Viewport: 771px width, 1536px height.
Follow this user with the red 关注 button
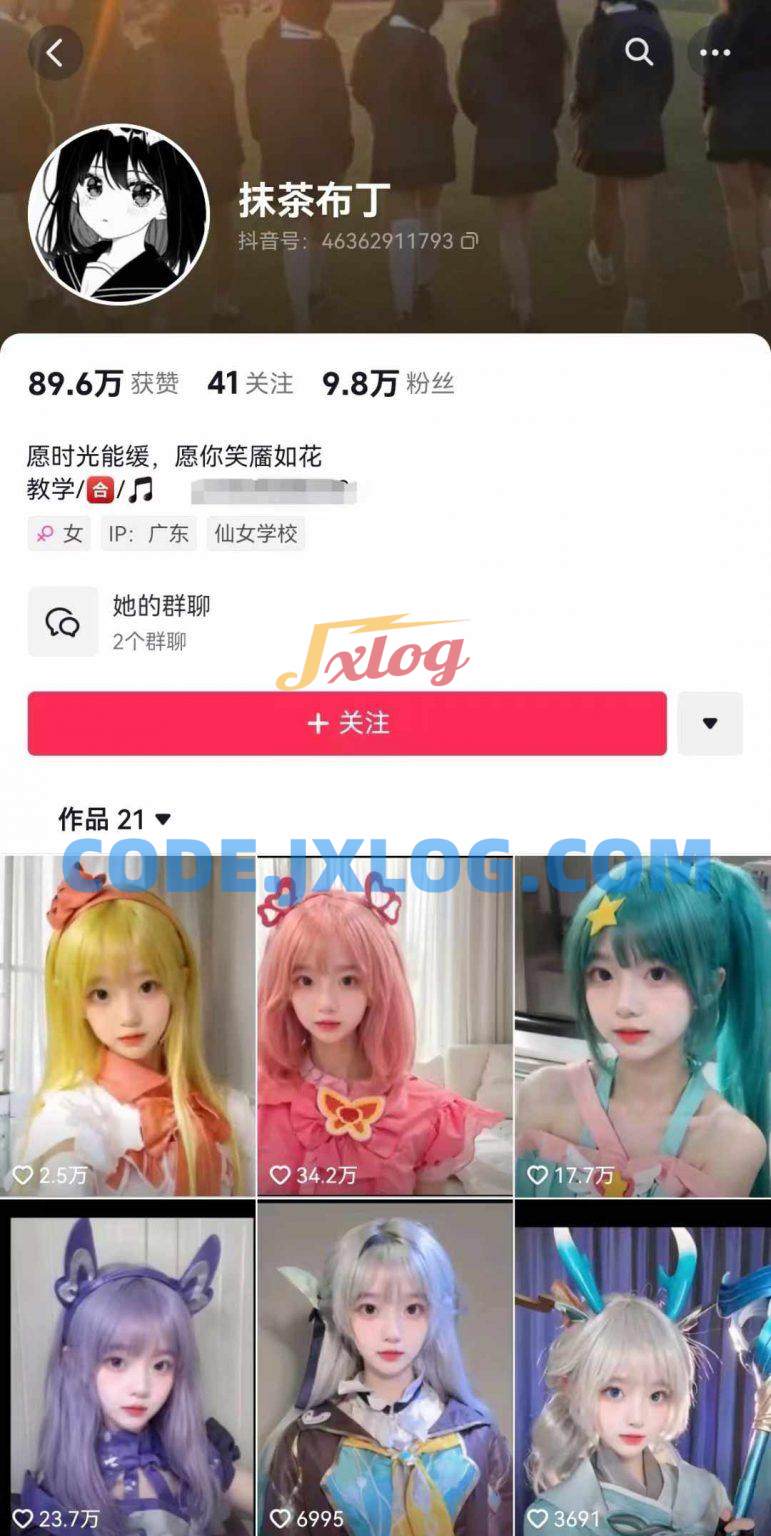[x=347, y=723]
